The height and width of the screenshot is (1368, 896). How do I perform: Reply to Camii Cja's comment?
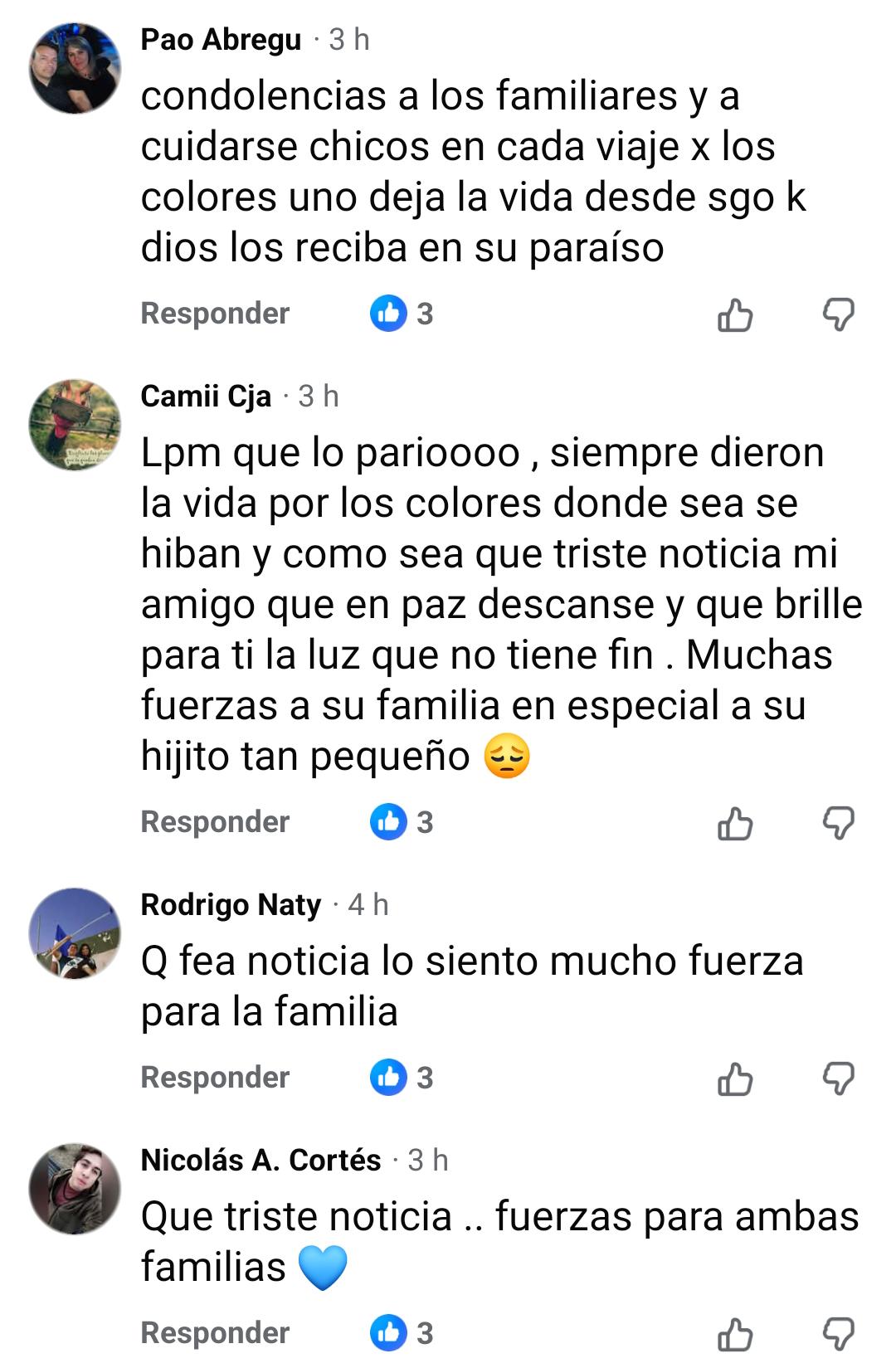coord(215,822)
